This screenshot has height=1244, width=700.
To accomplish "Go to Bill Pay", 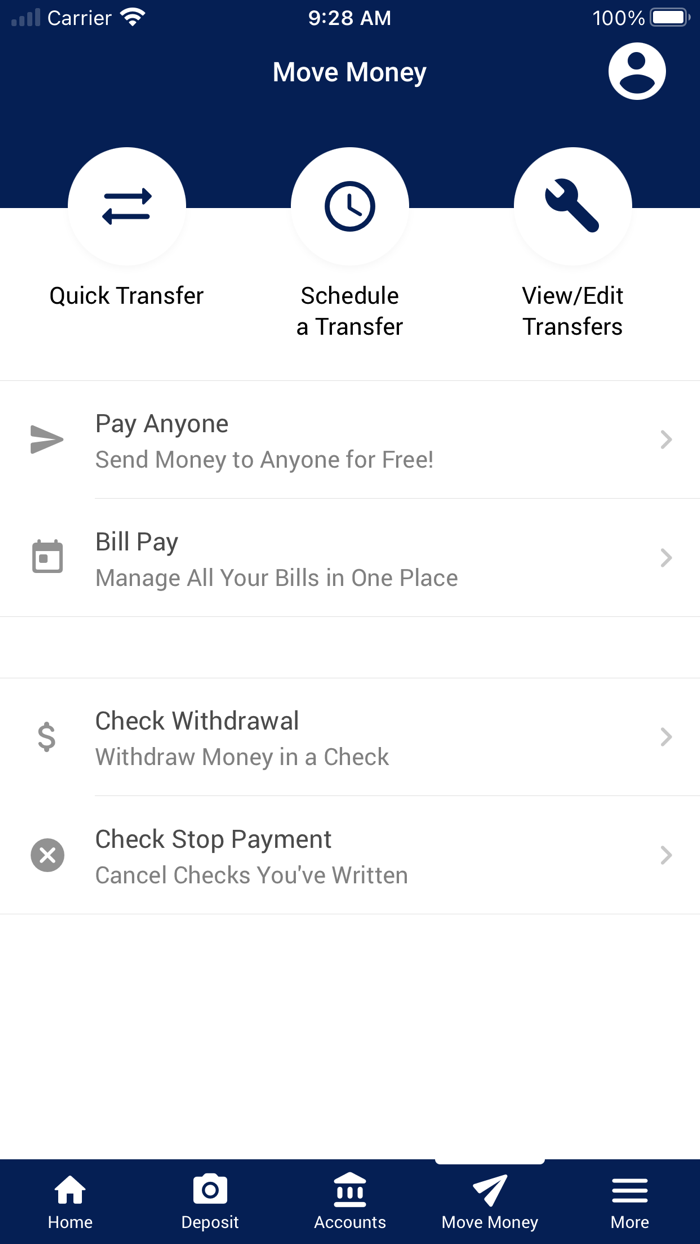I will (x=350, y=558).
